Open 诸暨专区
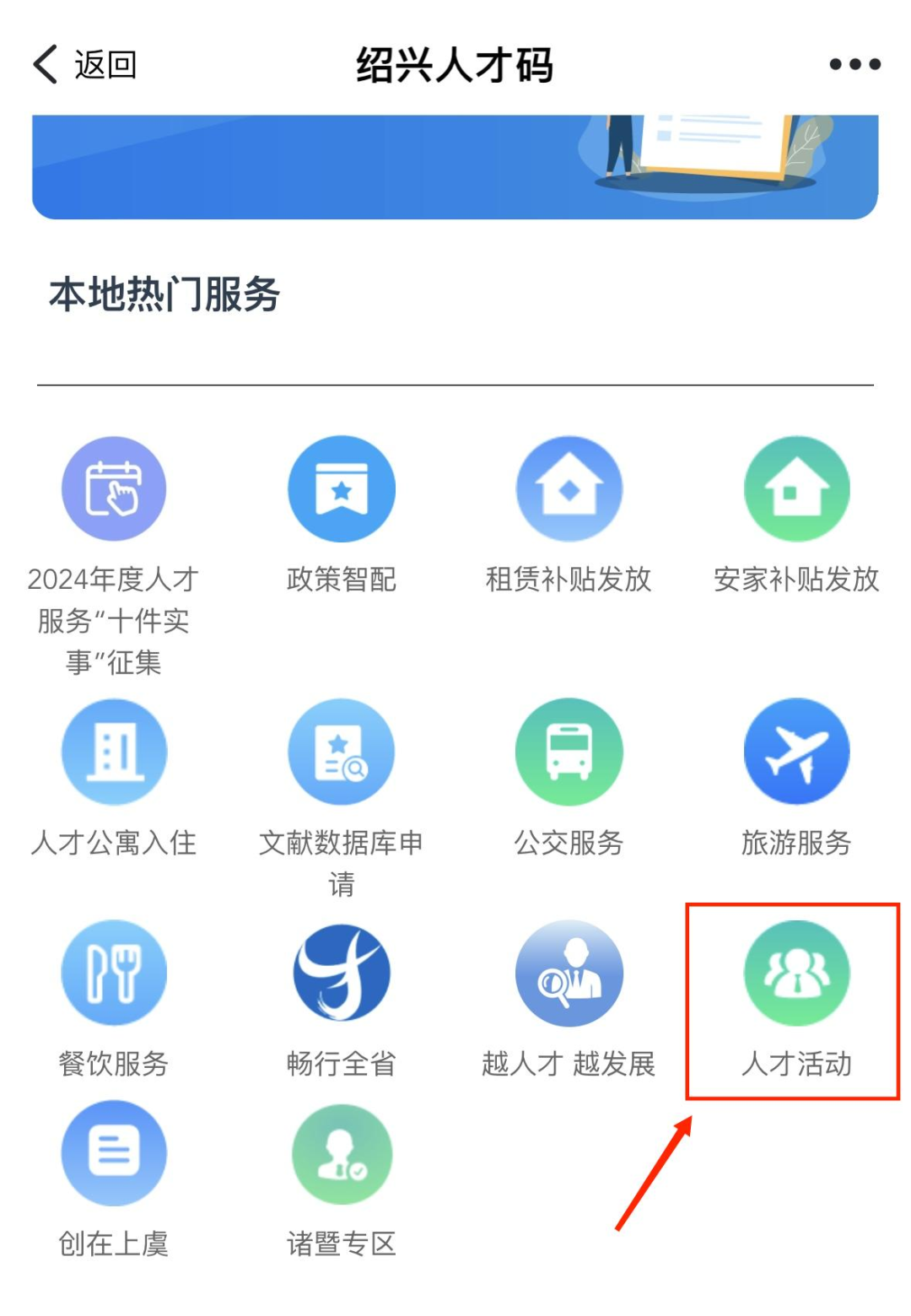The image size is (911, 1316). (x=342, y=1153)
